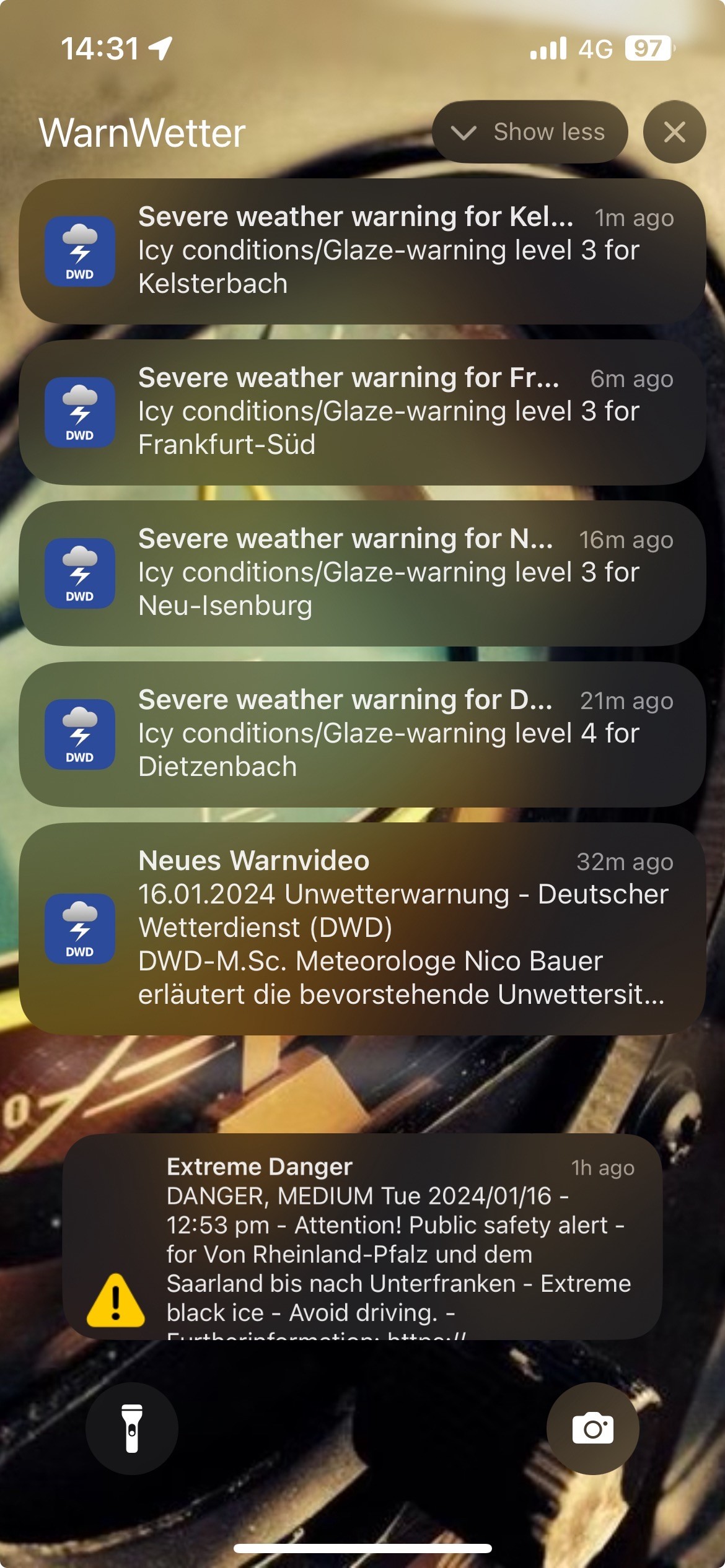Launch the camera from lock screen
725x1568 pixels.
click(x=592, y=1428)
